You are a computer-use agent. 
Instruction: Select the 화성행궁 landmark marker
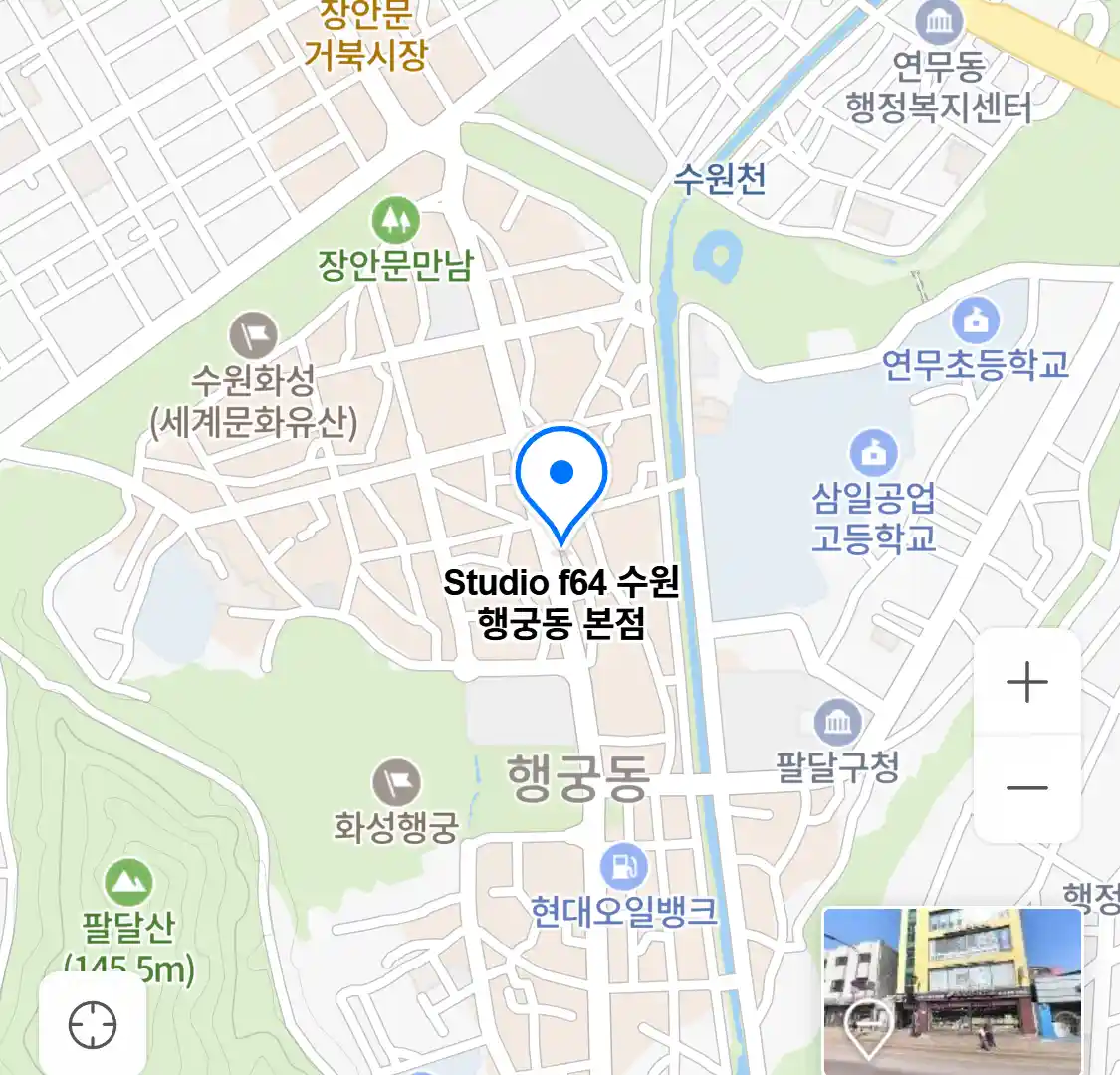point(396,784)
